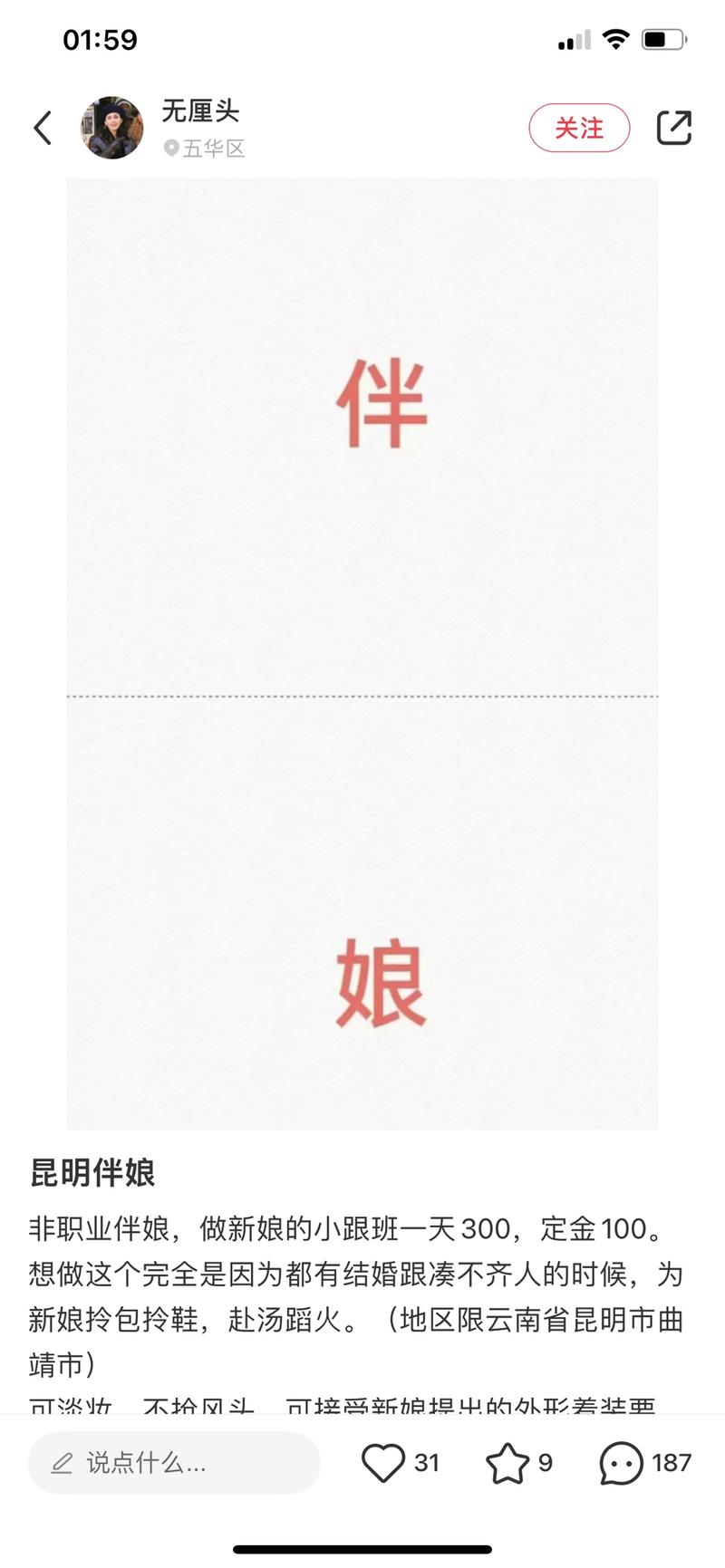This screenshot has width=725, height=1568.
Task: Save post to favorites with star
Action: (507, 1462)
